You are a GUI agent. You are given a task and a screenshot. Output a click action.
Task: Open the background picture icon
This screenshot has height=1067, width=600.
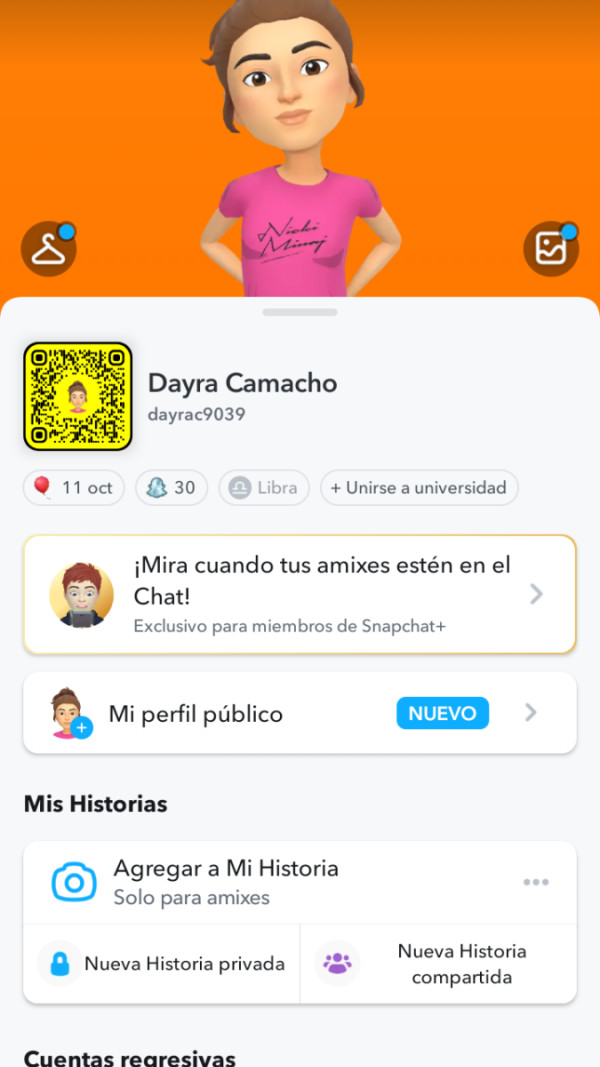551,249
